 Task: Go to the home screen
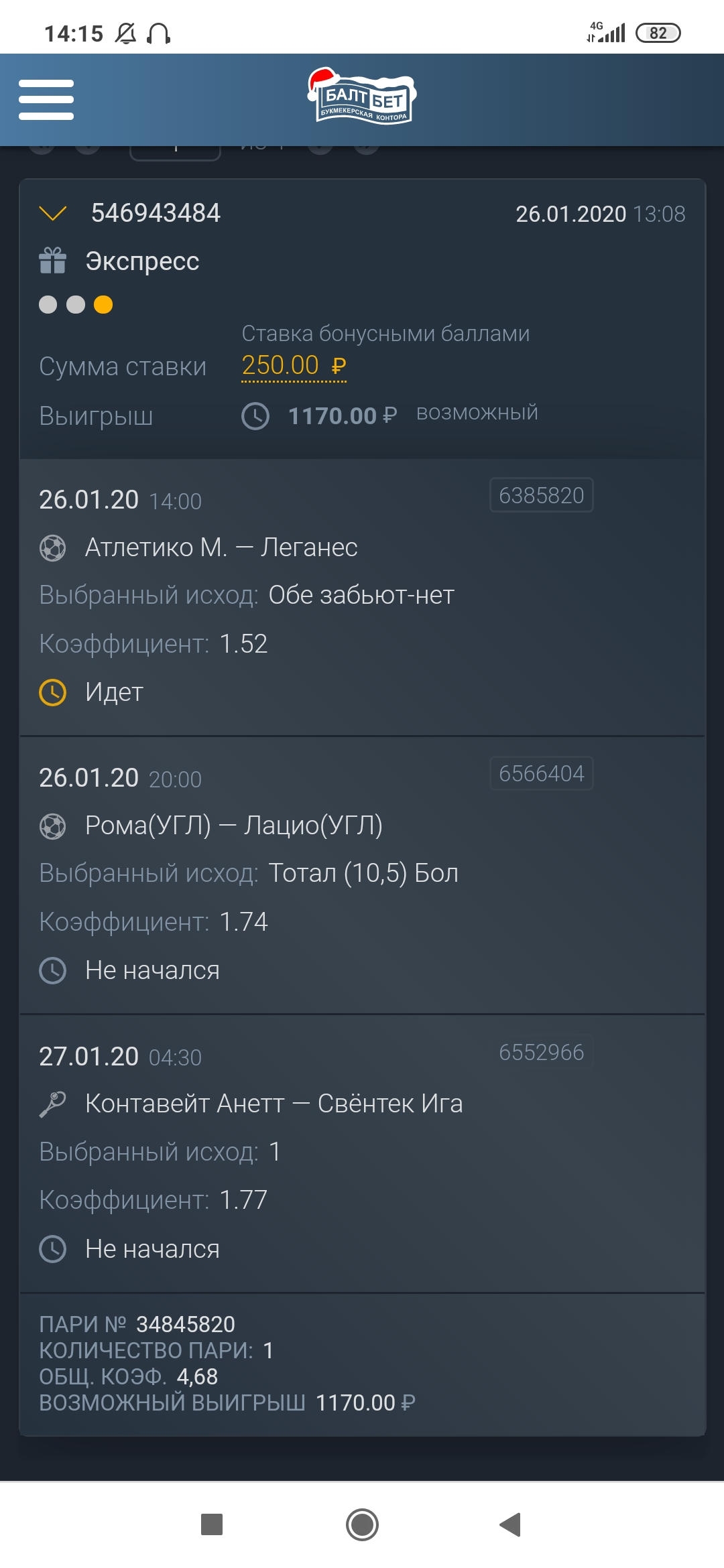[362, 1524]
